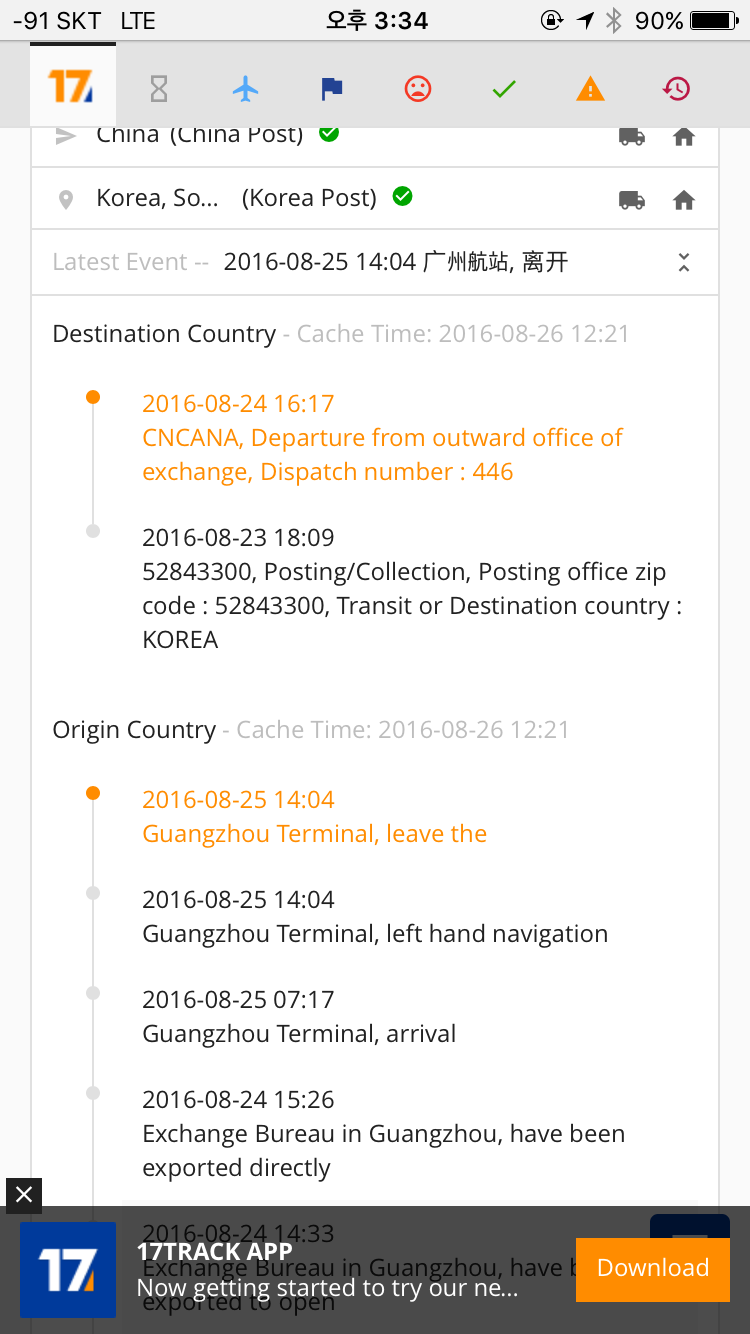This screenshot has width=750, height=1334.
Task: Dismiss the 17TRACK app banner
Action: point(24,1195)
